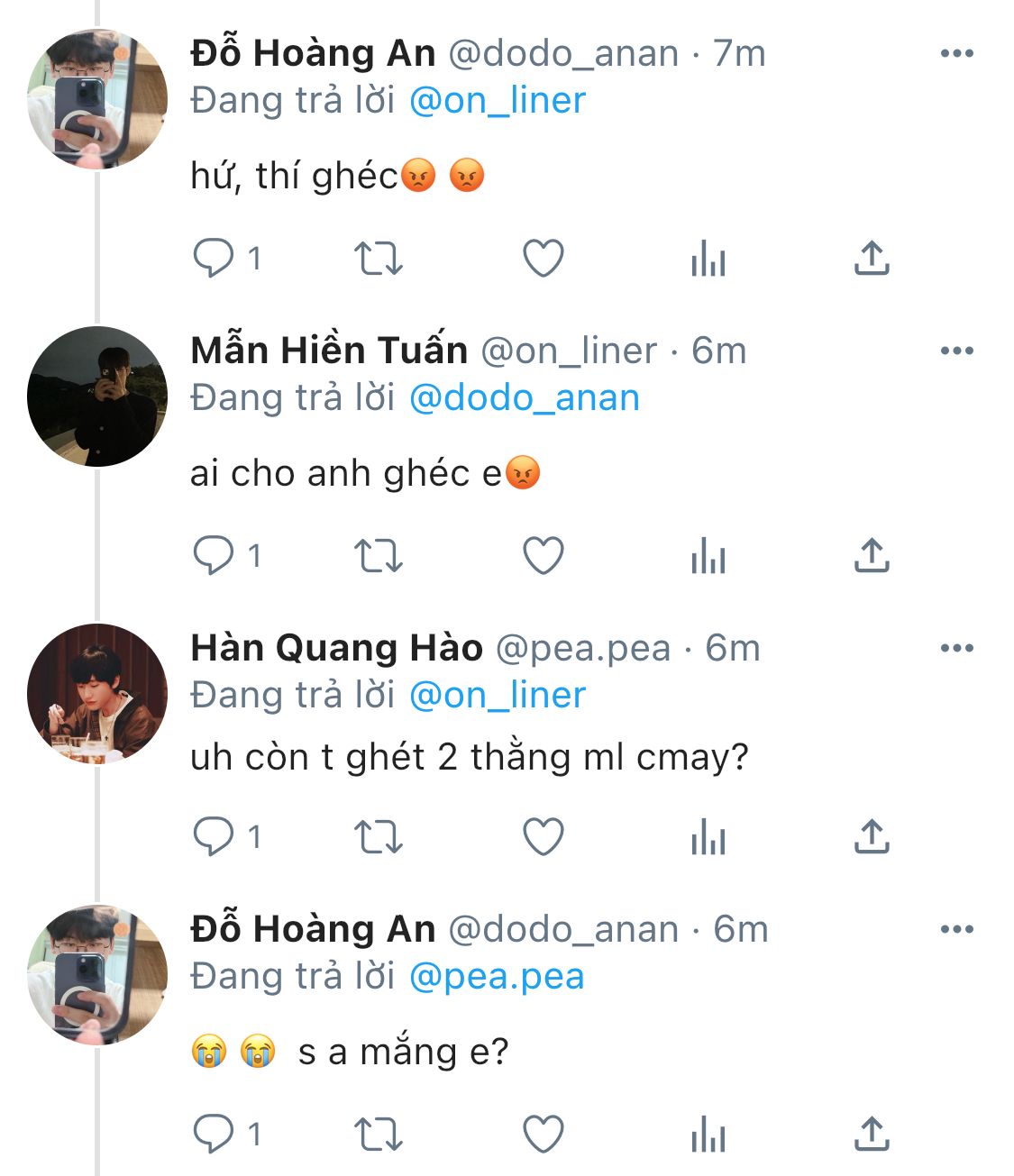Share the "s a mắng e?" tweet

(x=872, y=1134)
